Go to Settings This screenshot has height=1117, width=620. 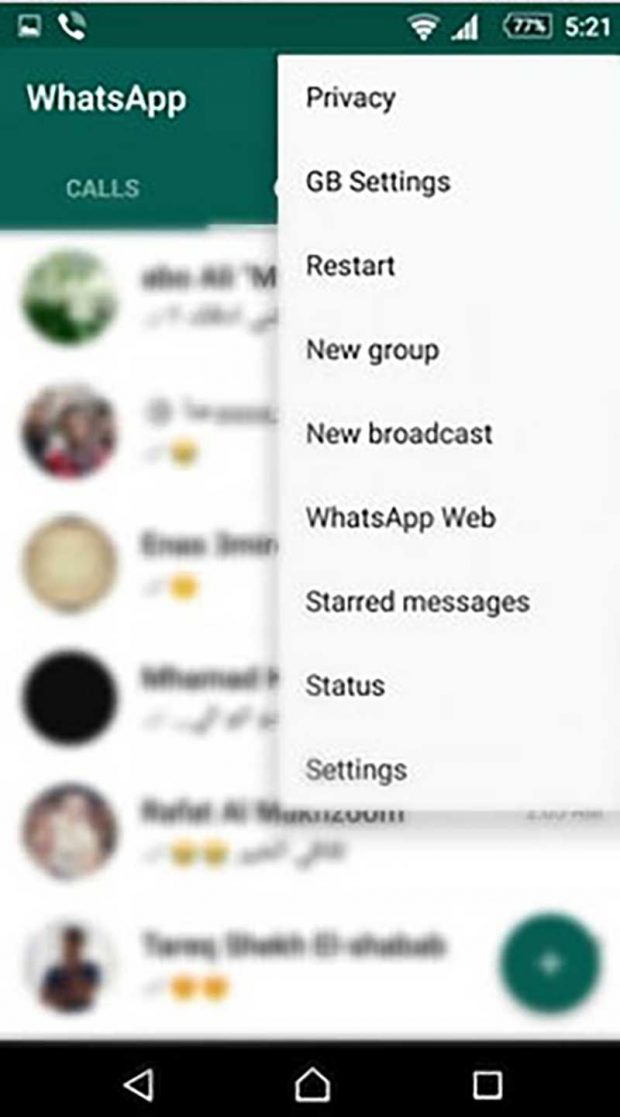356,770
